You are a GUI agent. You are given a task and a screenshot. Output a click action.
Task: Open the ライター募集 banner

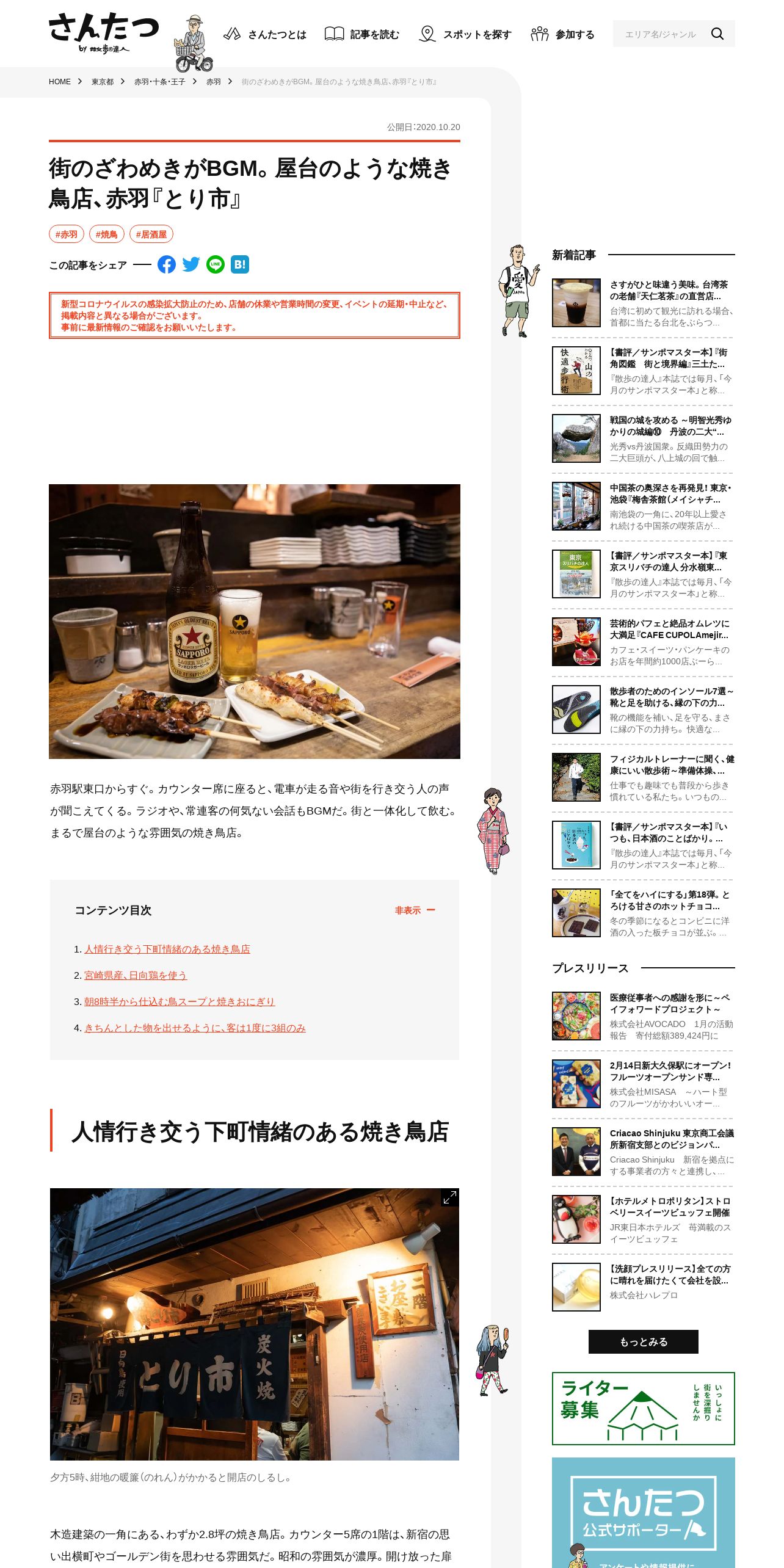644,1409
